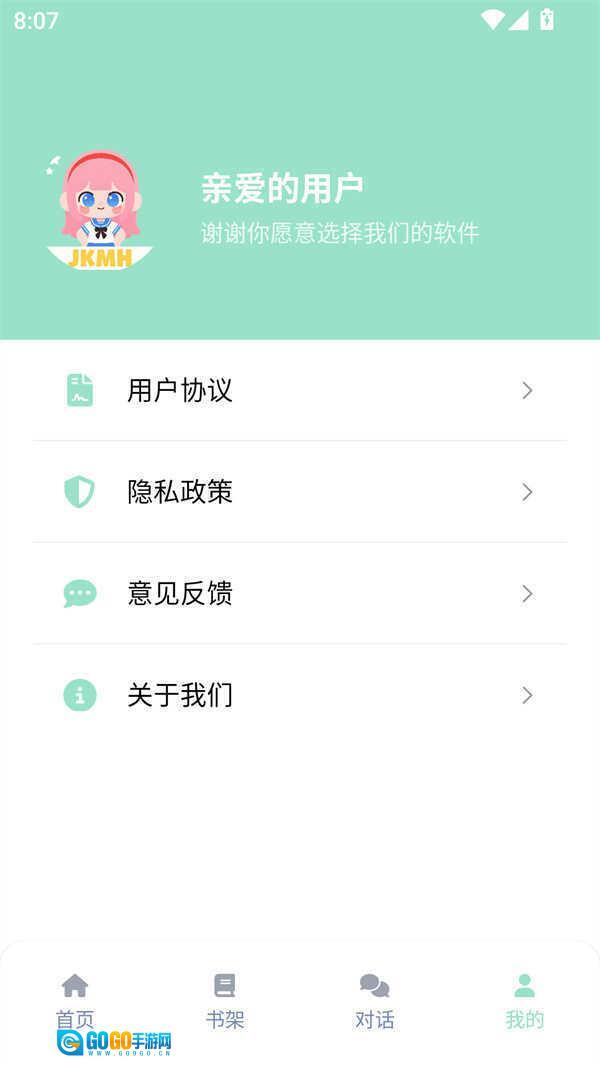600x1066 pixels.
Task: Open 意见反馈 feedback page
Action: [300, 594]
